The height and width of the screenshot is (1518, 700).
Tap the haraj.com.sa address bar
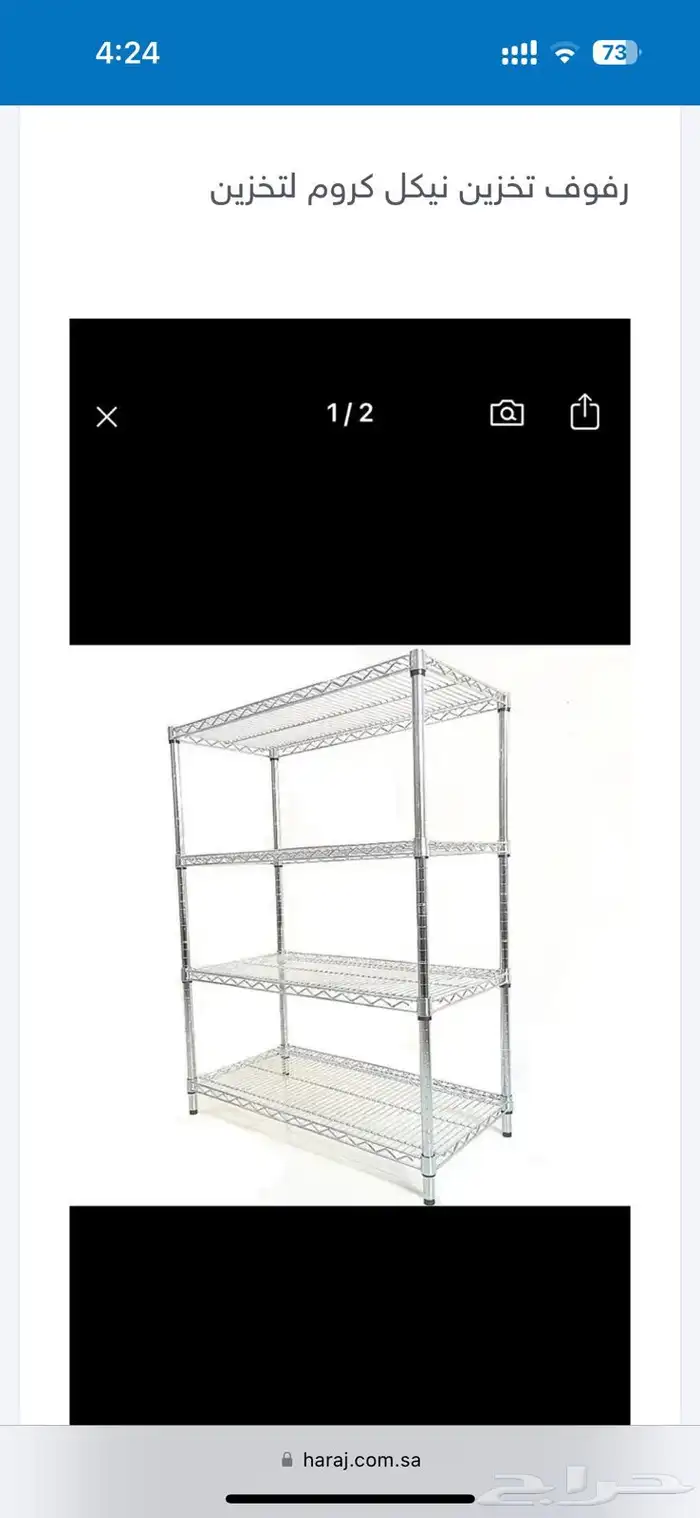[x=350, y=1459]
